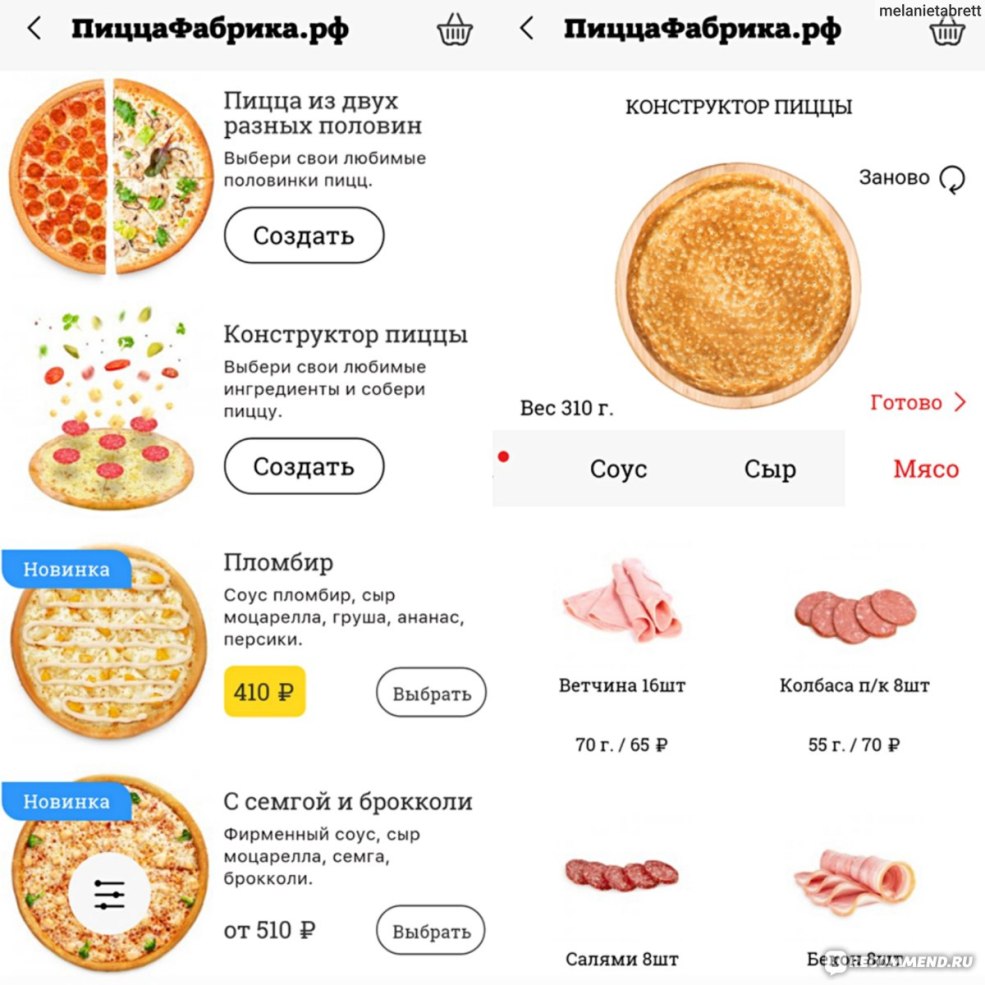Screen dimensions: 985x985
Task: Add Салями 8шт to the pizza
Action: tap(621, 875)
